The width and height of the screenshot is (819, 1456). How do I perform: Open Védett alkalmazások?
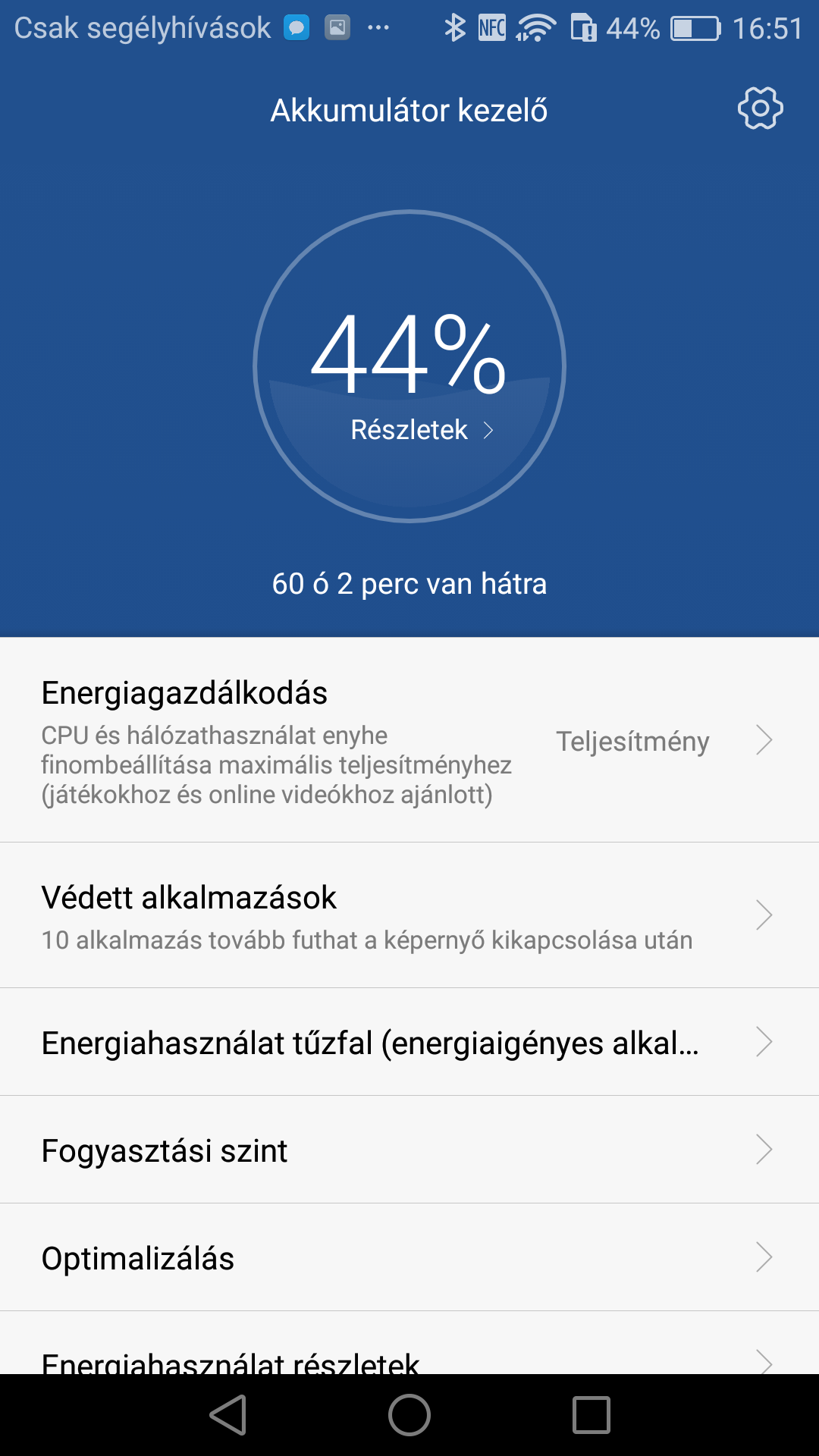pos(409,915)
